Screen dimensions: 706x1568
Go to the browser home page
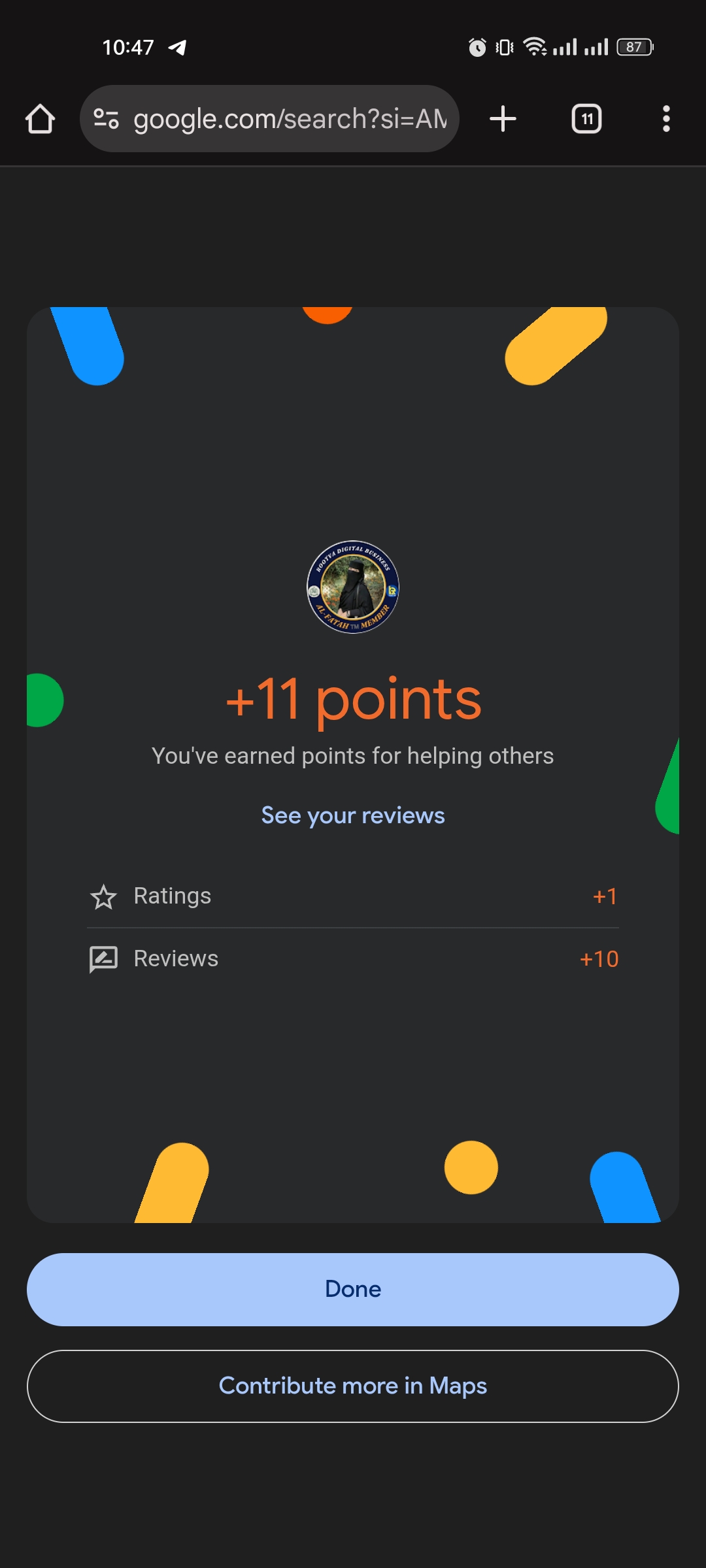(40, 119)
